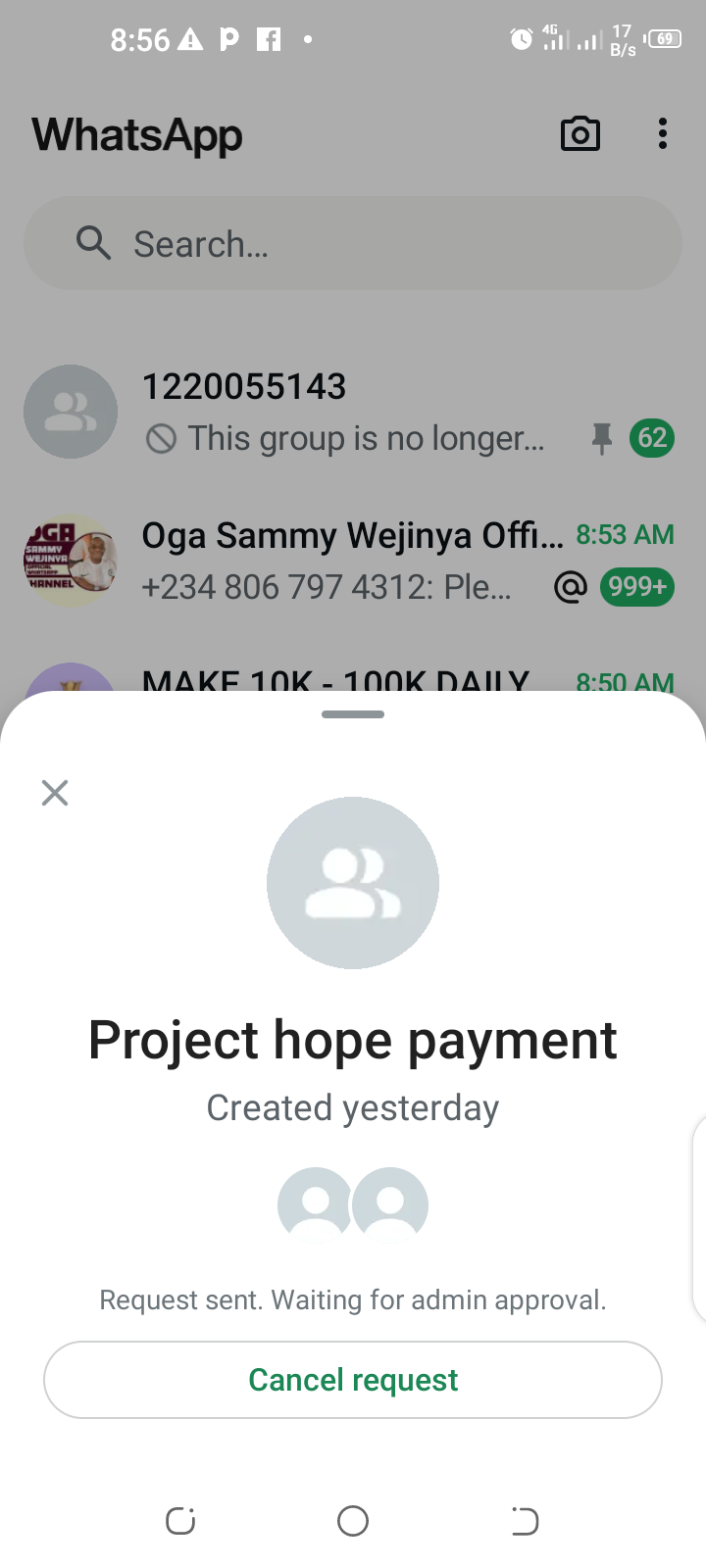Tap the Search field

pos(353,243)
